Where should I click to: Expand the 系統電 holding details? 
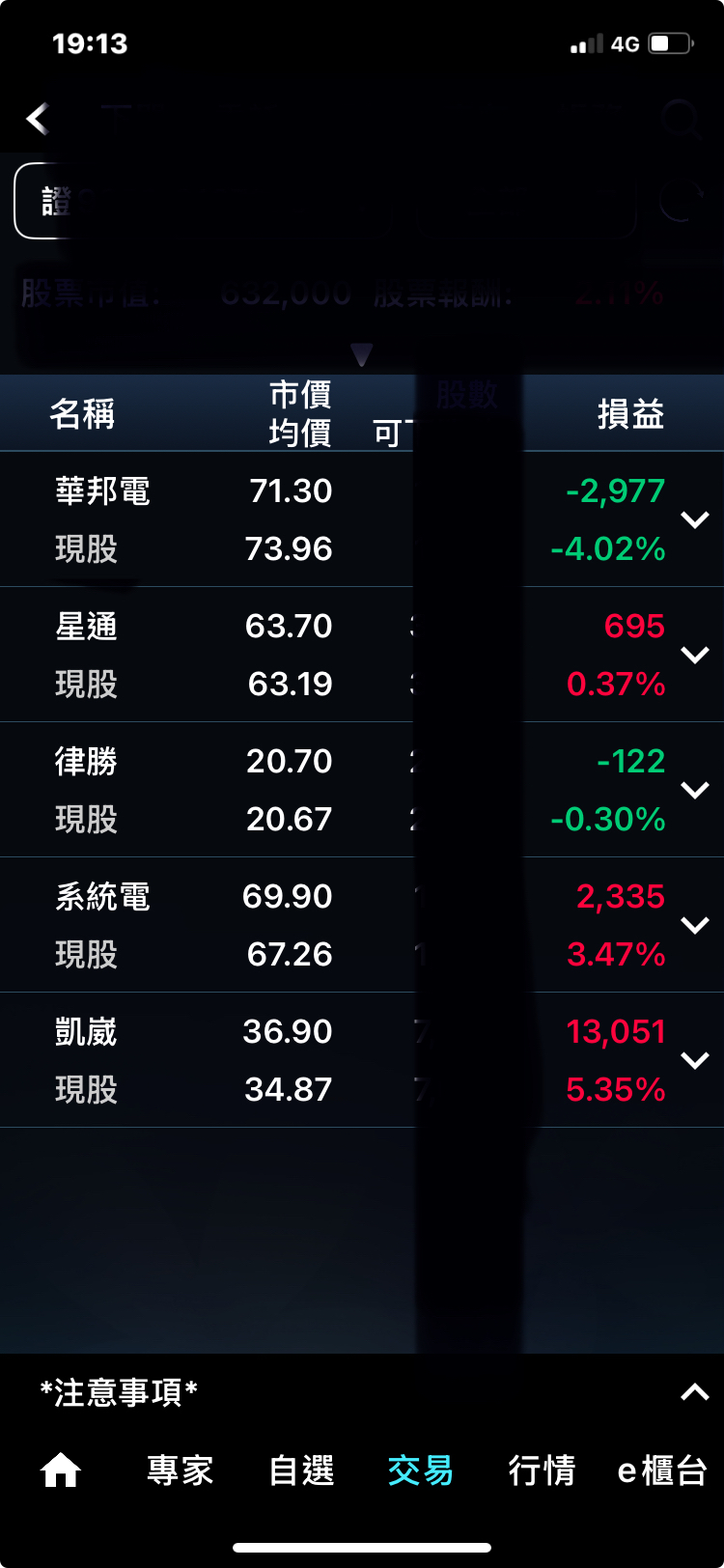[x=694, y=925]
